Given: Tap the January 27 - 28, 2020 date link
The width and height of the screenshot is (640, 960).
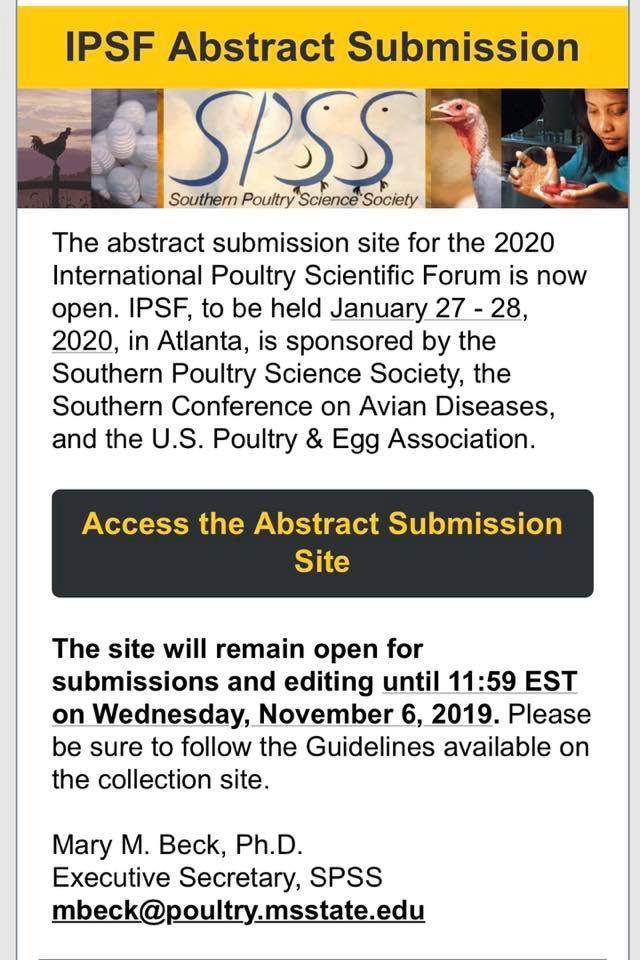Looking at the screenshot, I should [427, 309].
